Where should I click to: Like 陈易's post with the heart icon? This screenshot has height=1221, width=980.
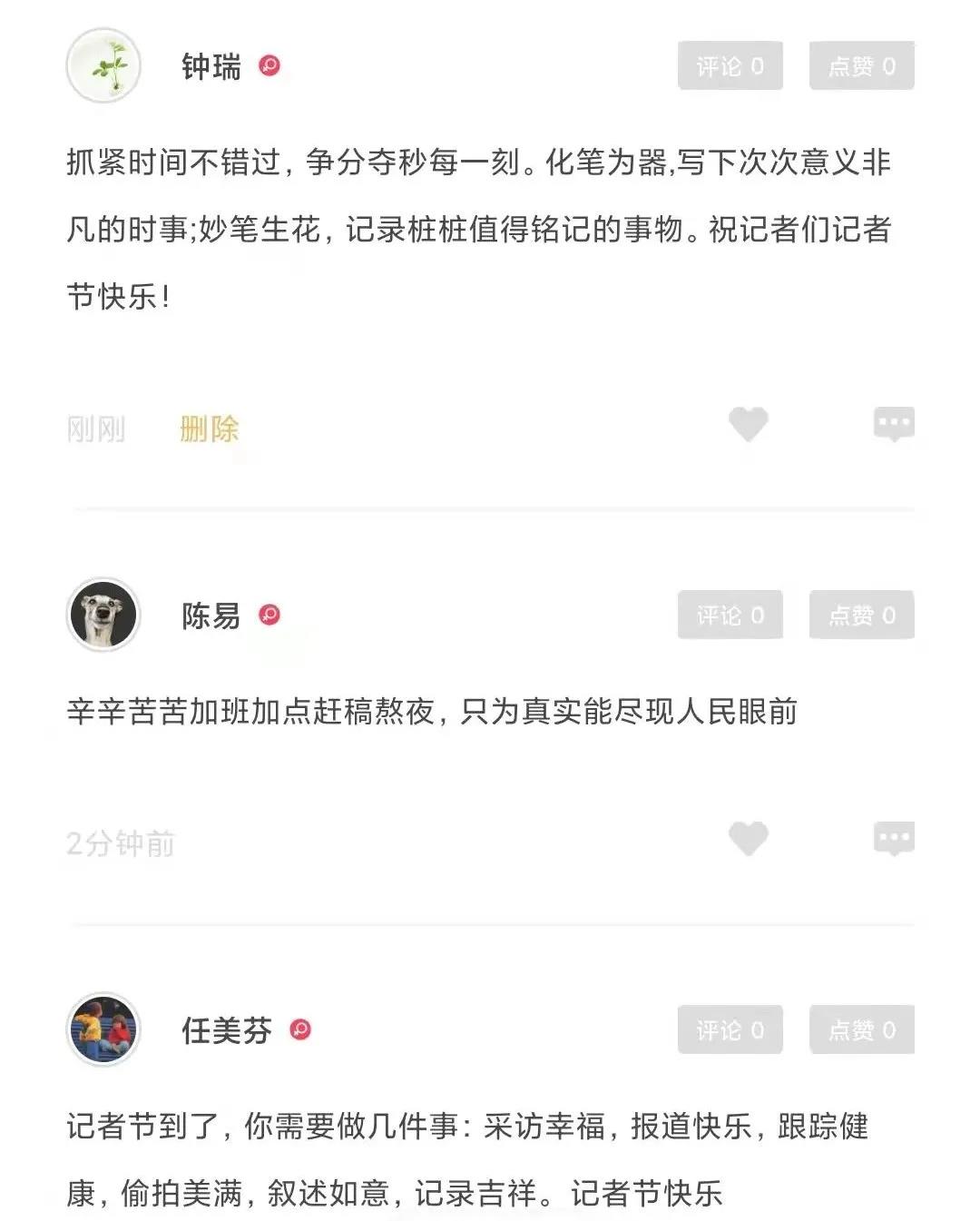tap(749, 839)
